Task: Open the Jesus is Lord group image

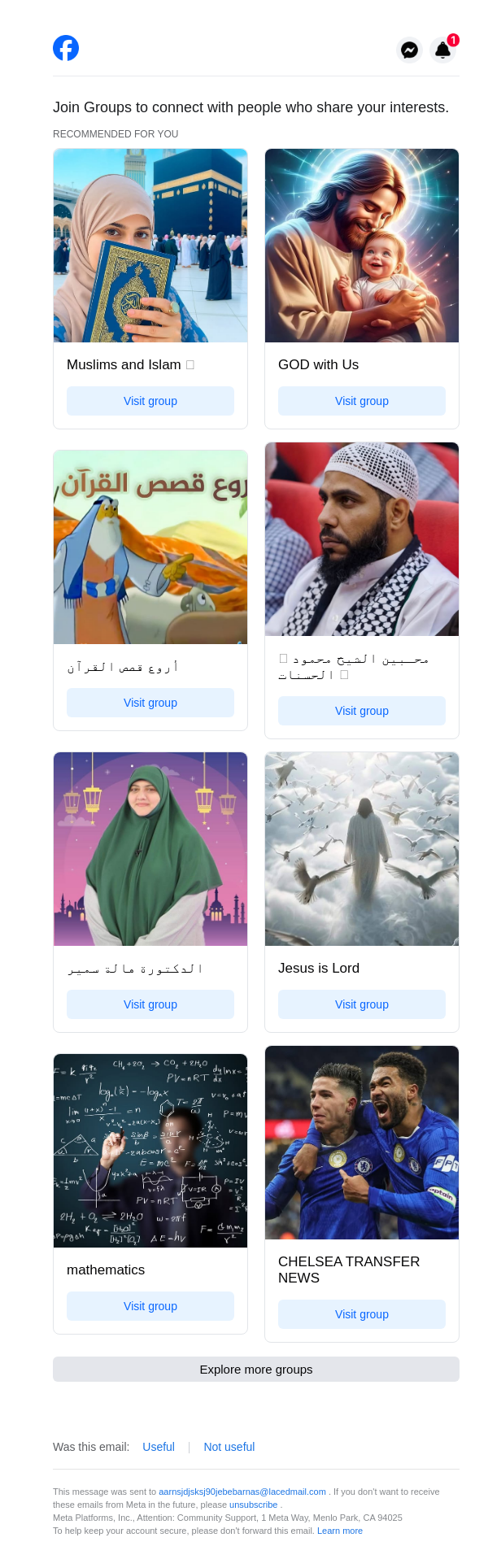Action: (362, 849)
